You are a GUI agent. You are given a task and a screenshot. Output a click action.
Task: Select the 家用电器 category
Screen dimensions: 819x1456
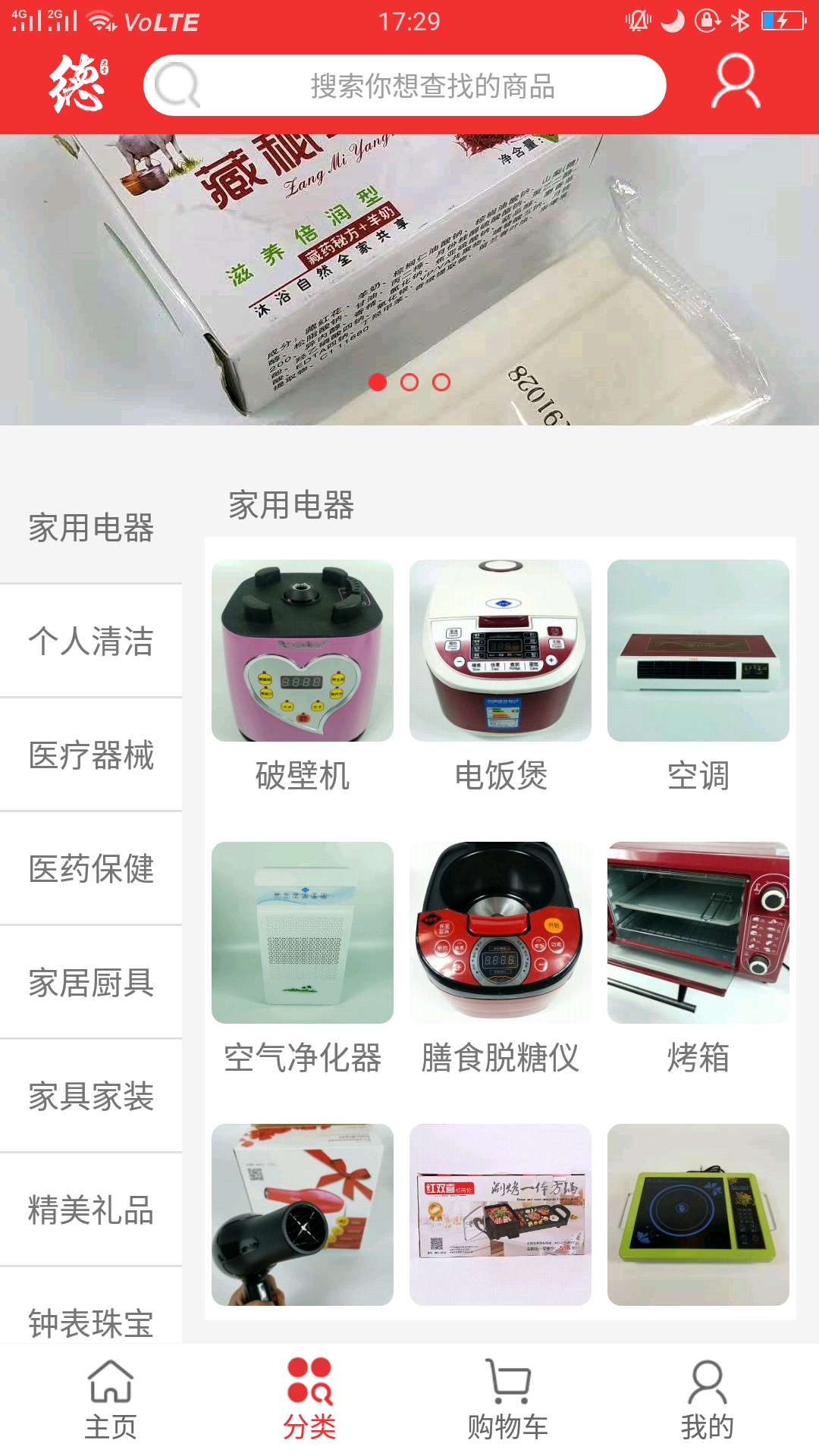click(x=91, y=527)
